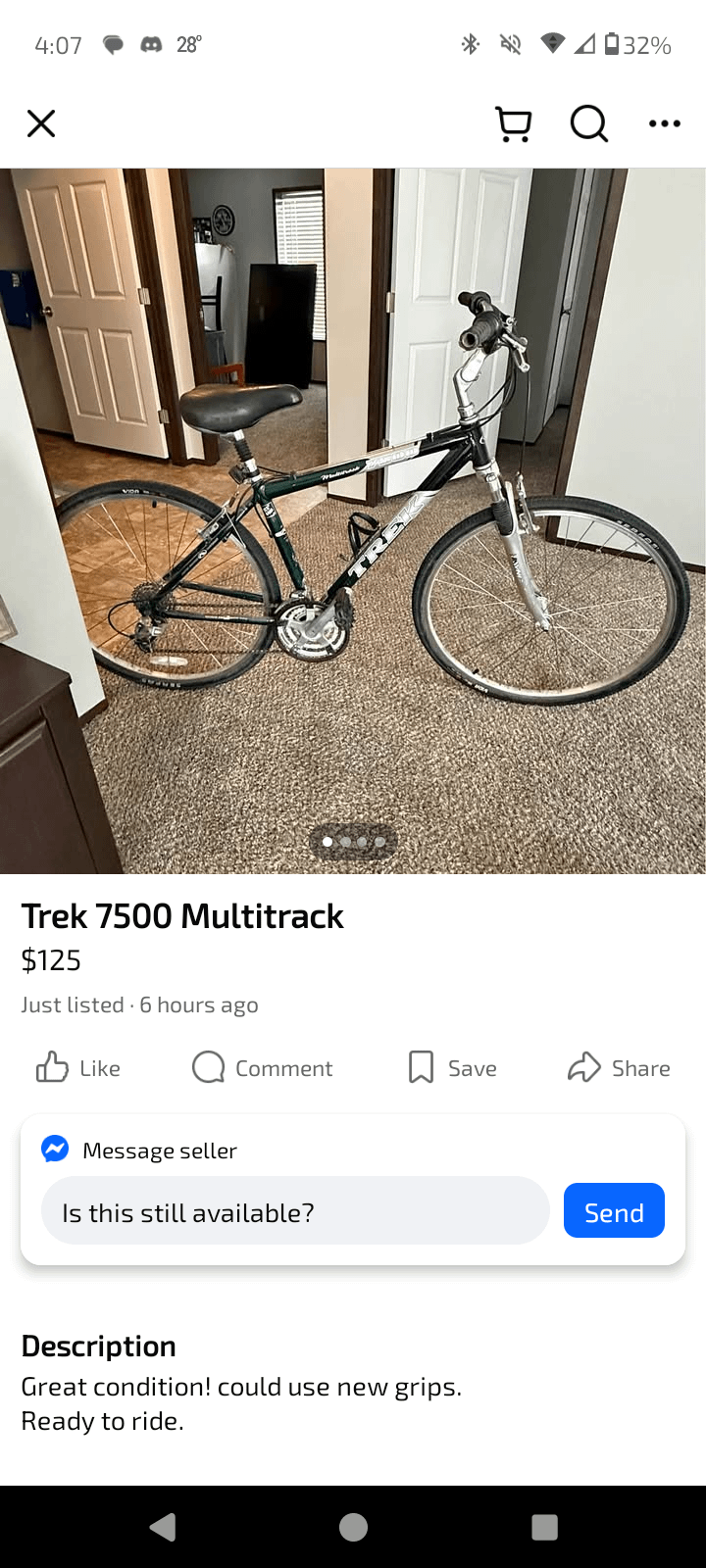Comment on the listing
The width and height of the screenshot is (706, 1568).
263,1067
